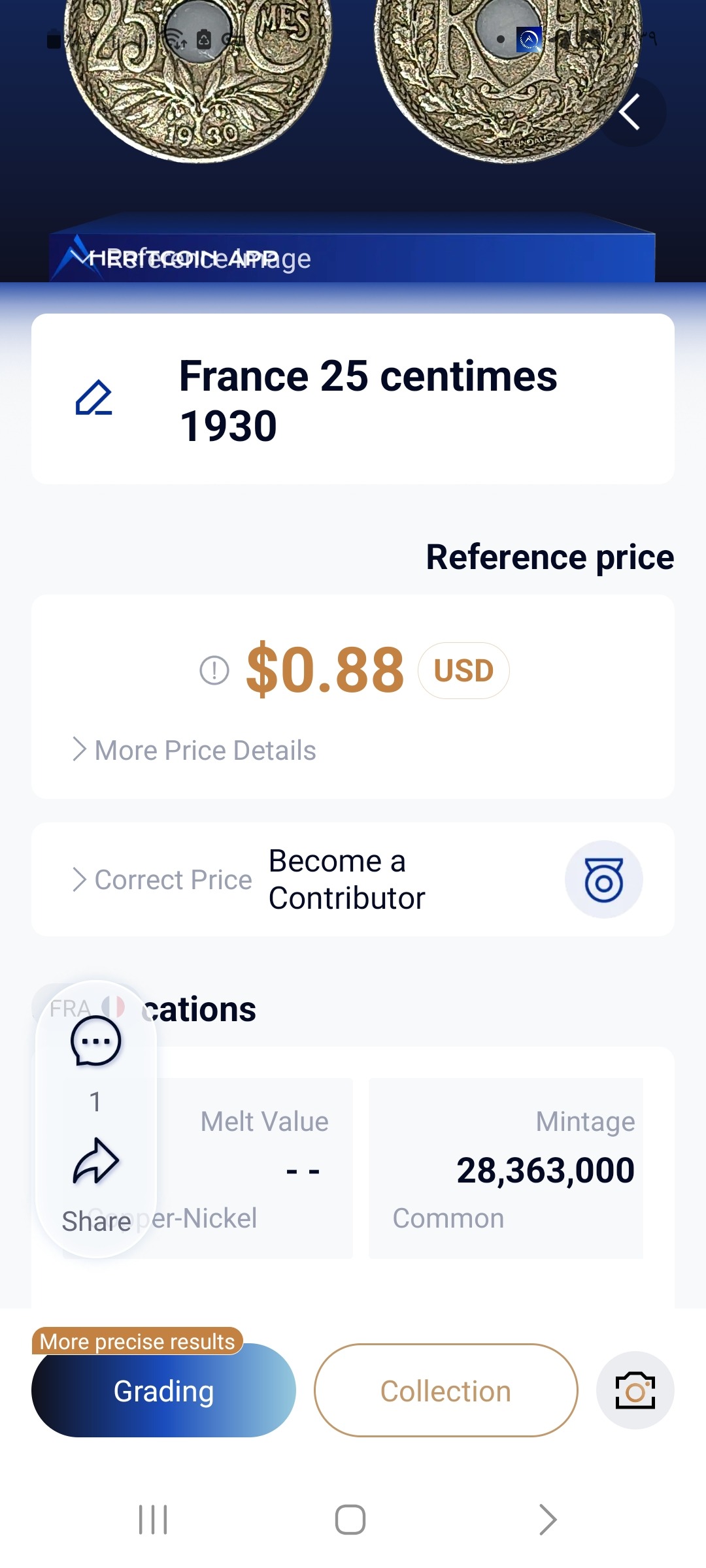706x1568 pixels.
Task: Go back using the top arrow
Action: [630, 112]
